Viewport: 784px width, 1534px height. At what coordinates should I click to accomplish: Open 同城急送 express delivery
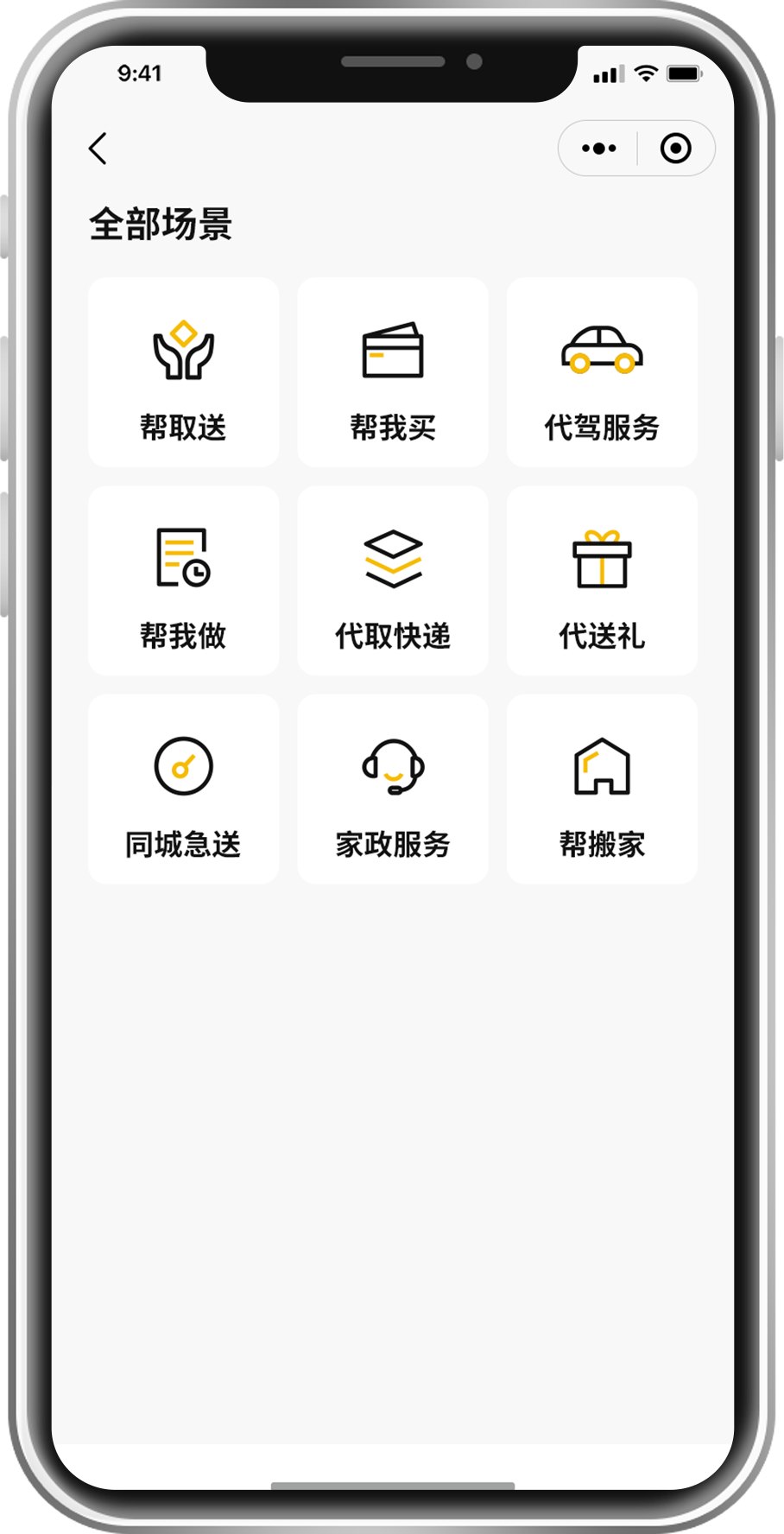(x=183, y=789)
